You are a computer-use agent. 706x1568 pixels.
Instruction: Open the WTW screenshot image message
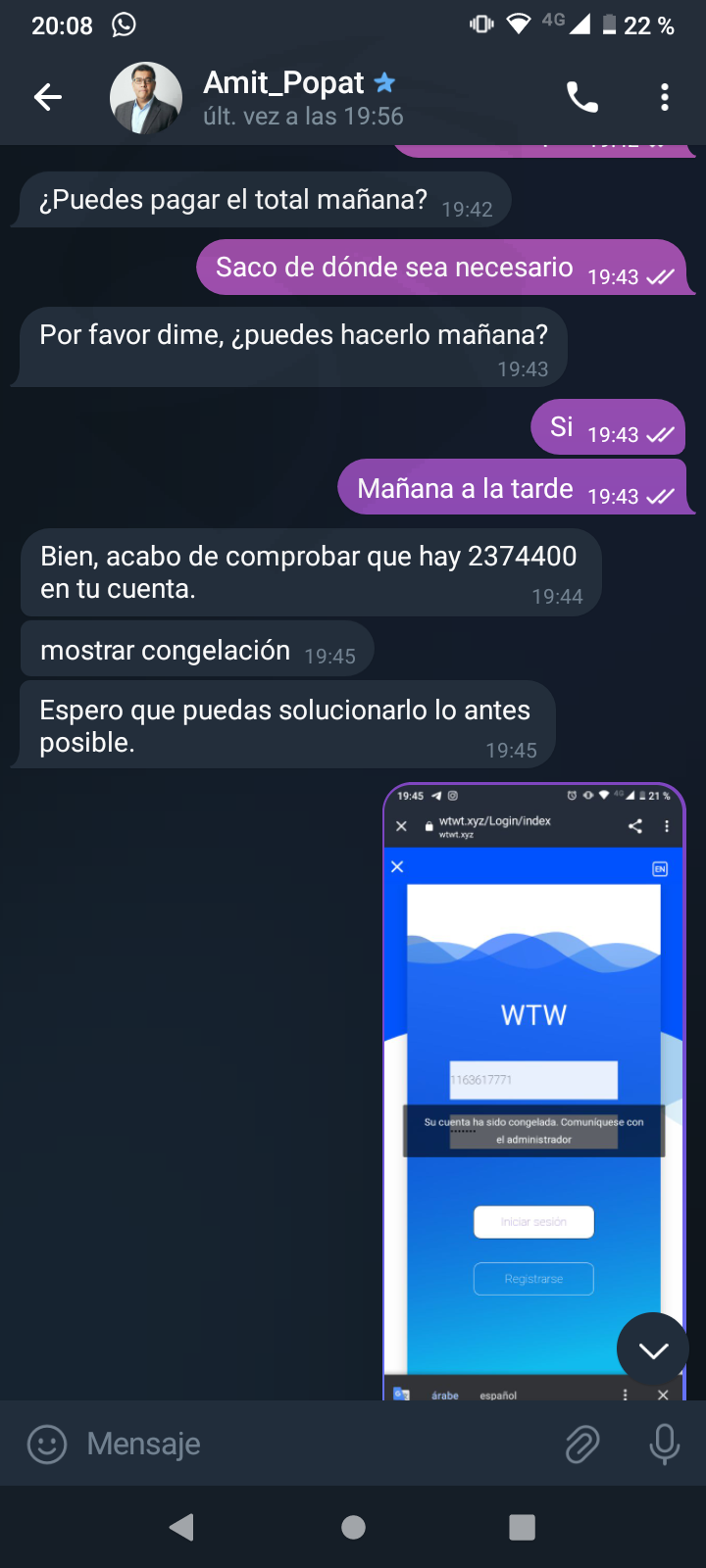click(534, 1091)
